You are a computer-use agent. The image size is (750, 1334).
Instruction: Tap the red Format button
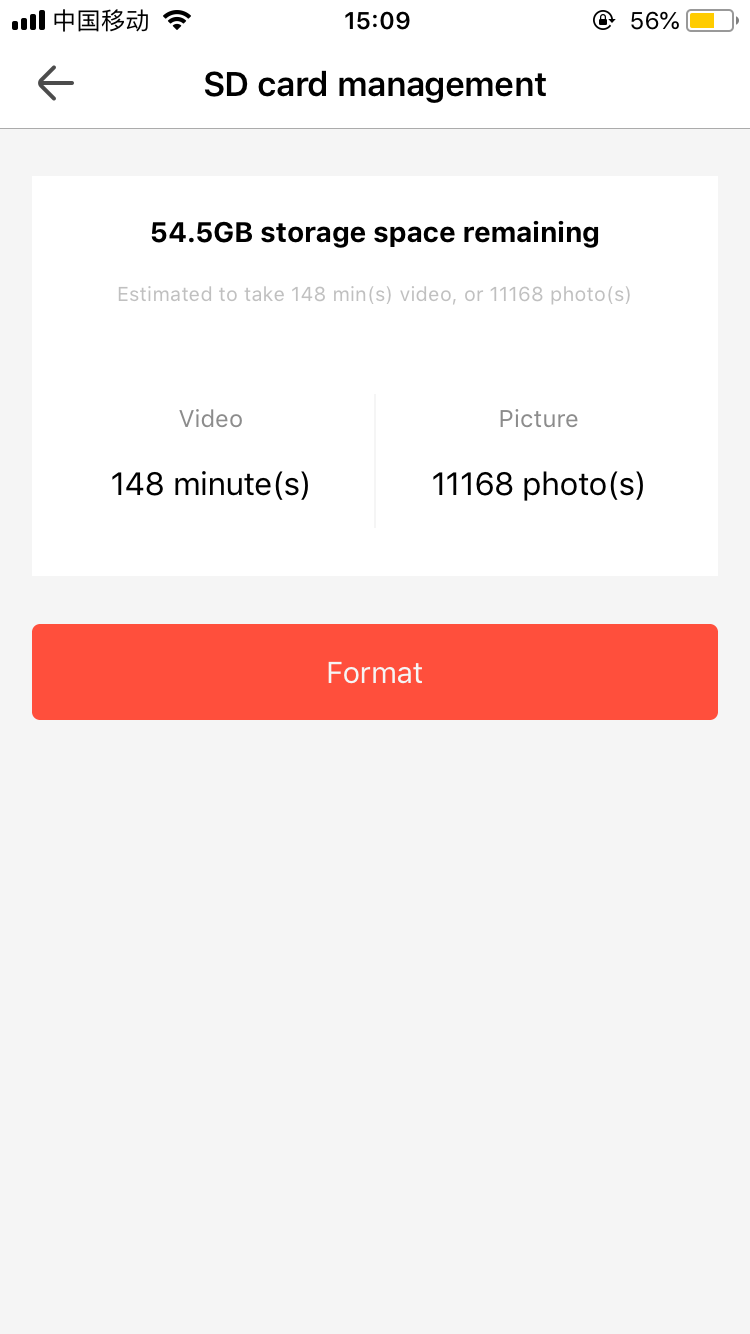375,672
